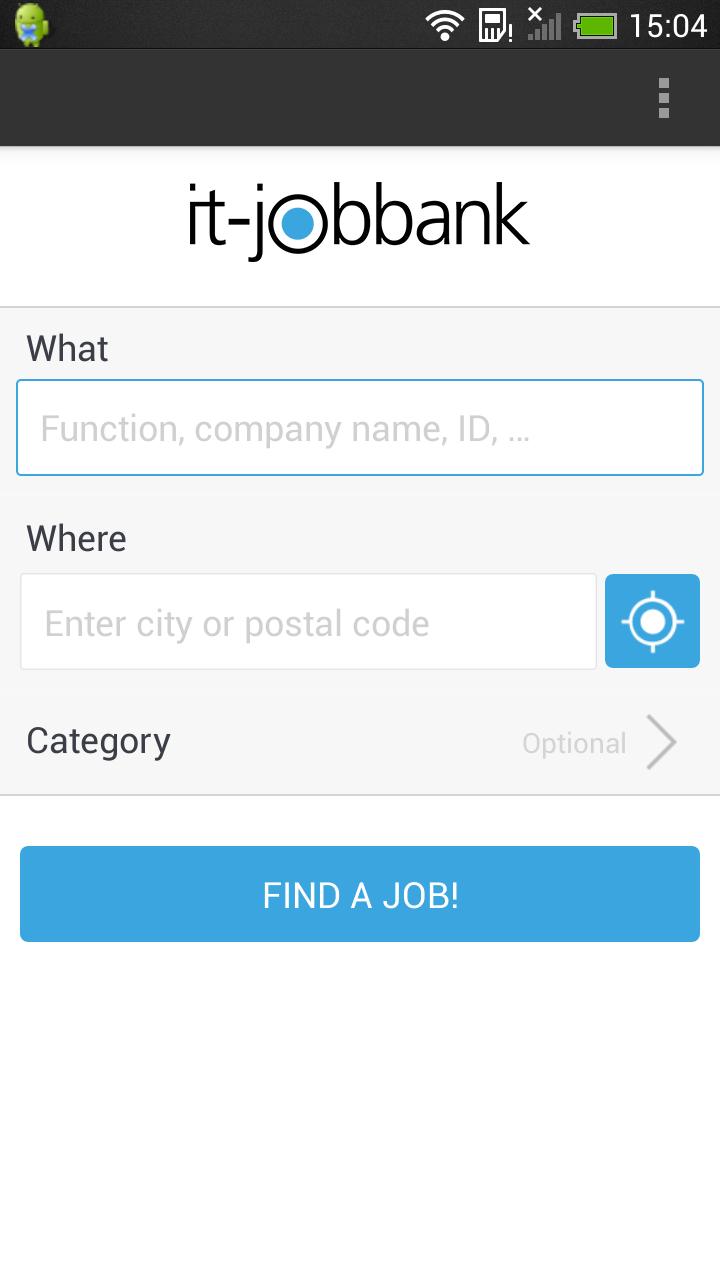Tap the sync error icon in status bar

click(x=533, y=12)
